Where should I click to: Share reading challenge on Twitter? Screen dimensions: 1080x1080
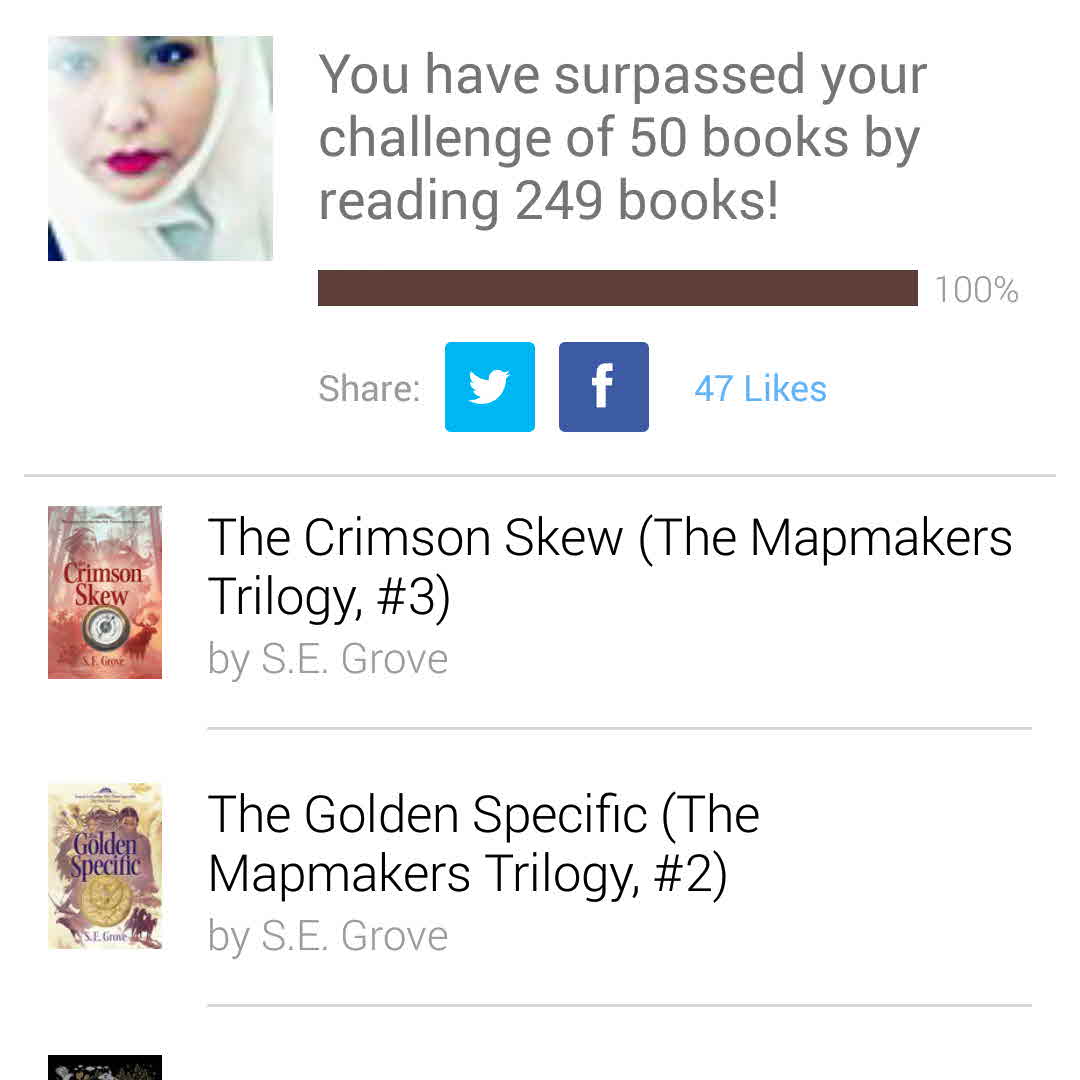tap(489, 387)
